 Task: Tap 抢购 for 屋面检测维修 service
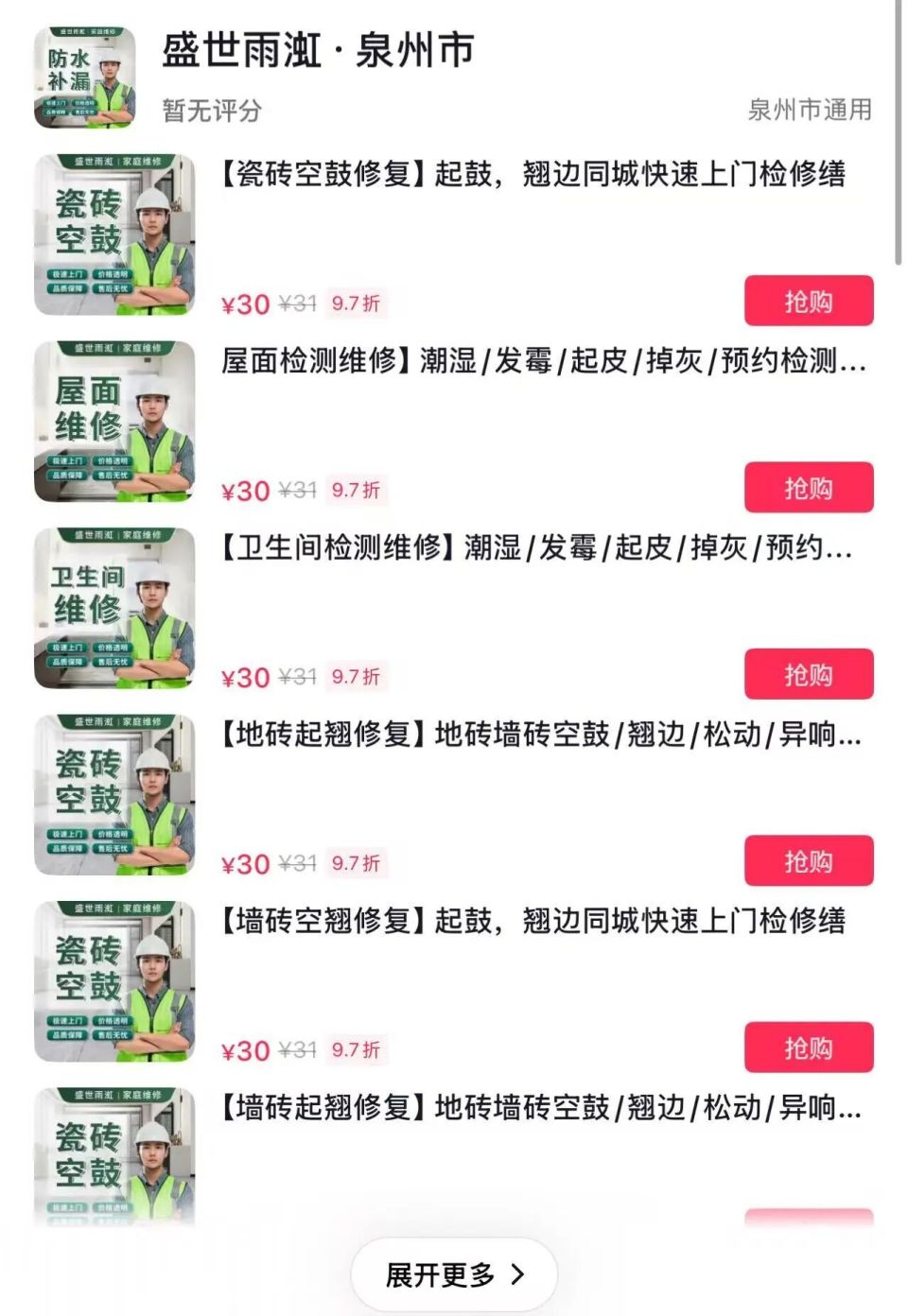coord(809,487)
